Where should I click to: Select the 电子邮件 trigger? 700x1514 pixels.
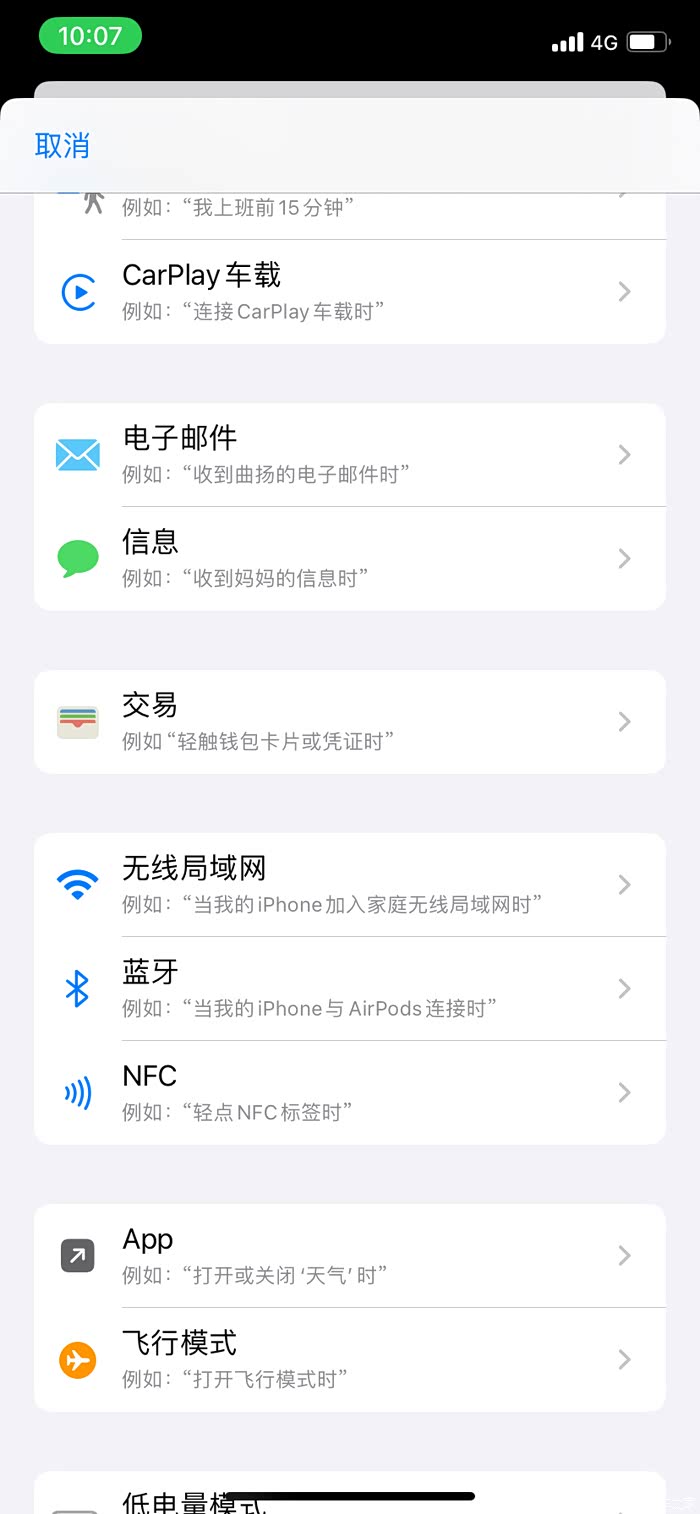click(x=350, y=455)
